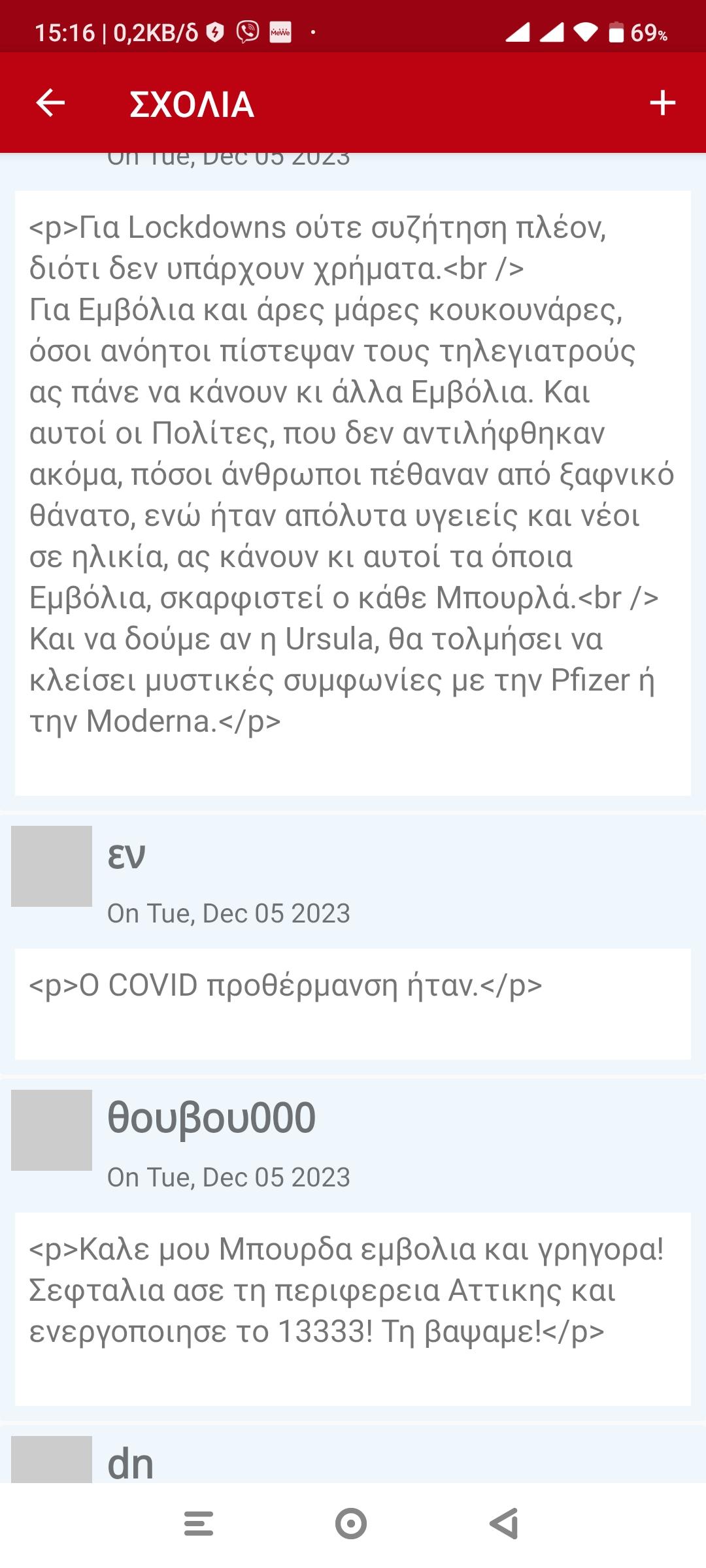Image resolution: width=706 pixels, height=1568 pixels.
Task: Tap the system back triangle button
Action: tap(504, 1524)
